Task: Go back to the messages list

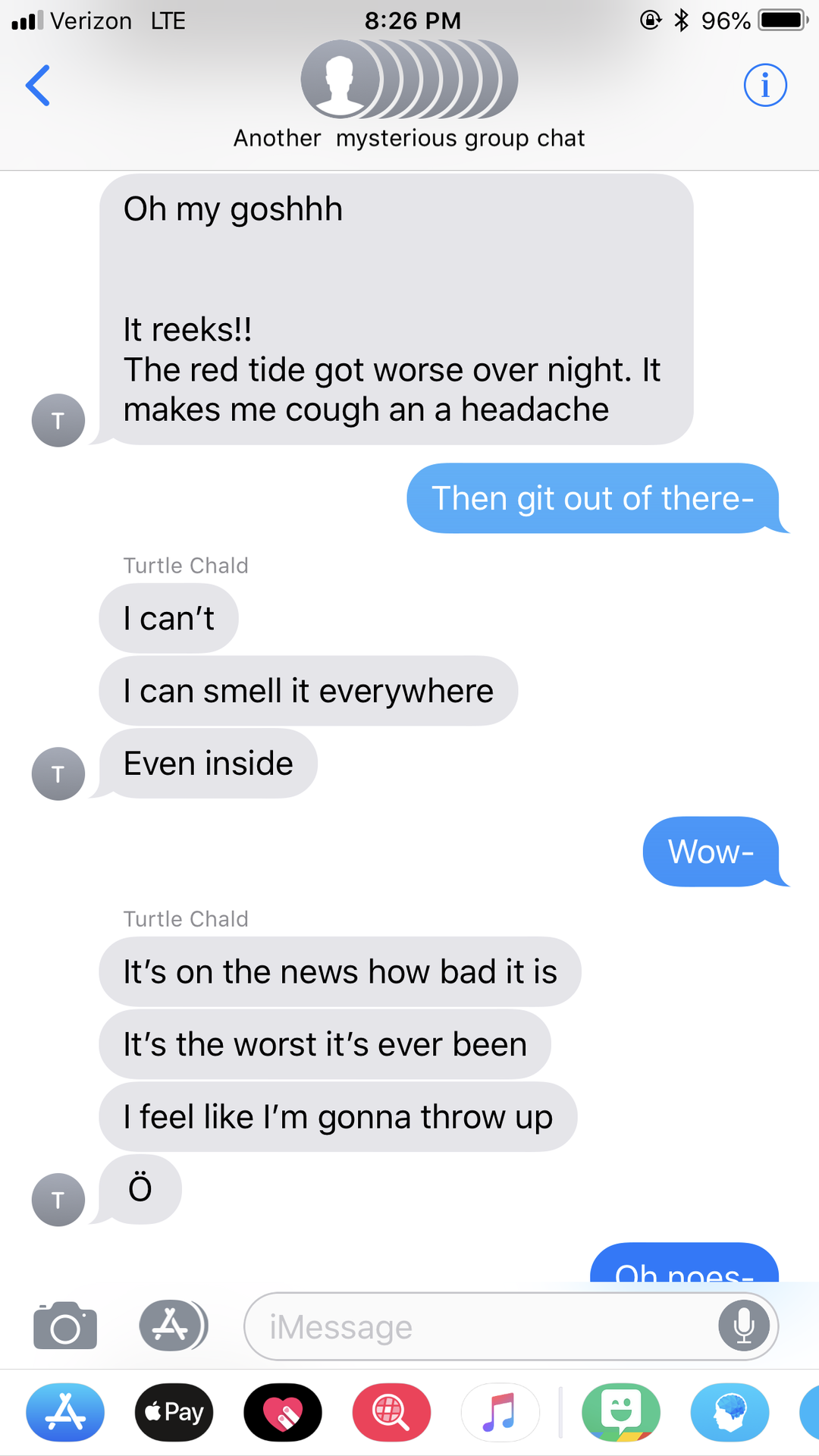Action: pos(38,85)
